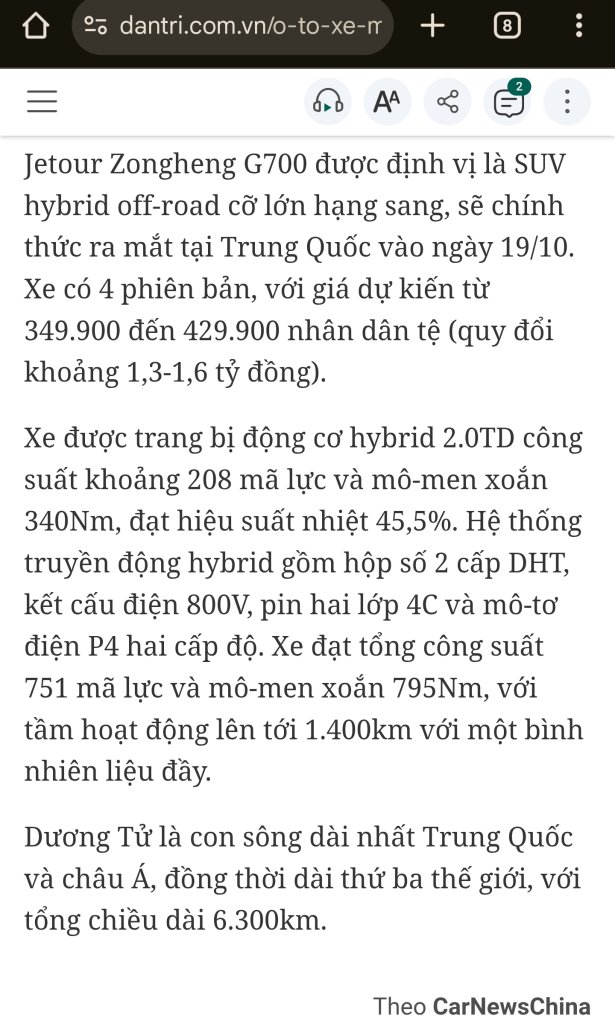Open more article options
The height and width of the screenshot is (1024, 615).
tap(567, 101)
